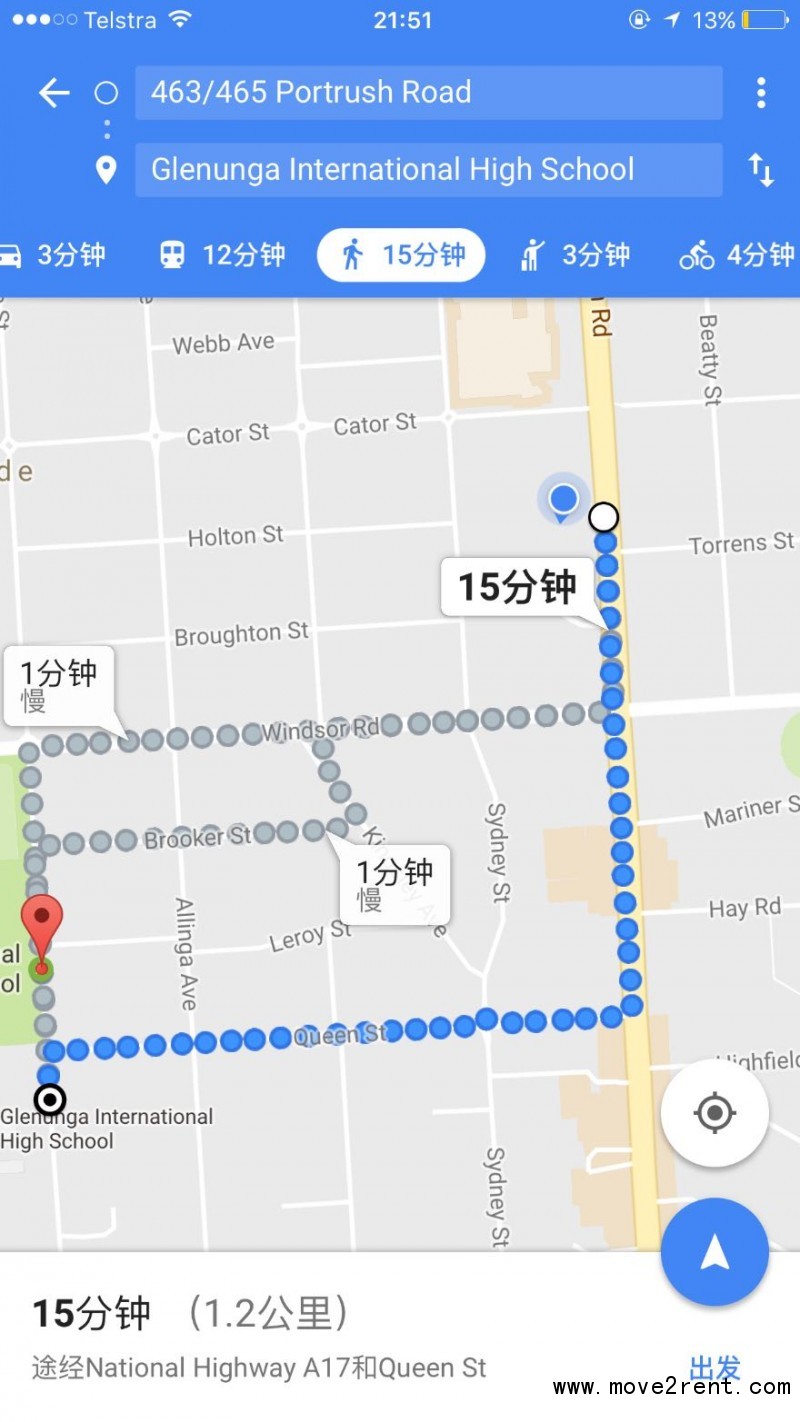Tap 出发 to begin the route
800x1422 pixels.
point(714,1366)
